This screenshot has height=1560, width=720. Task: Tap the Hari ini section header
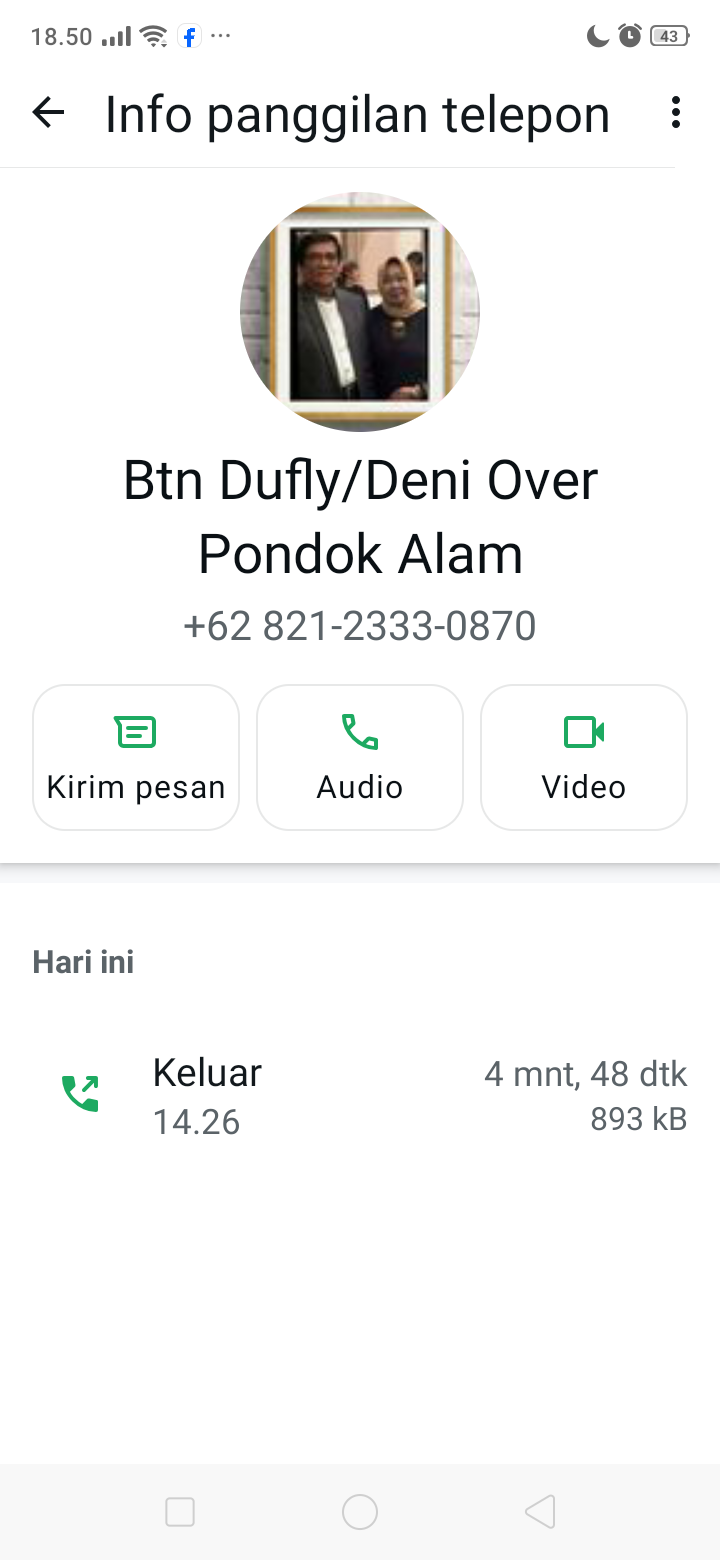click(x=83, y=961)
